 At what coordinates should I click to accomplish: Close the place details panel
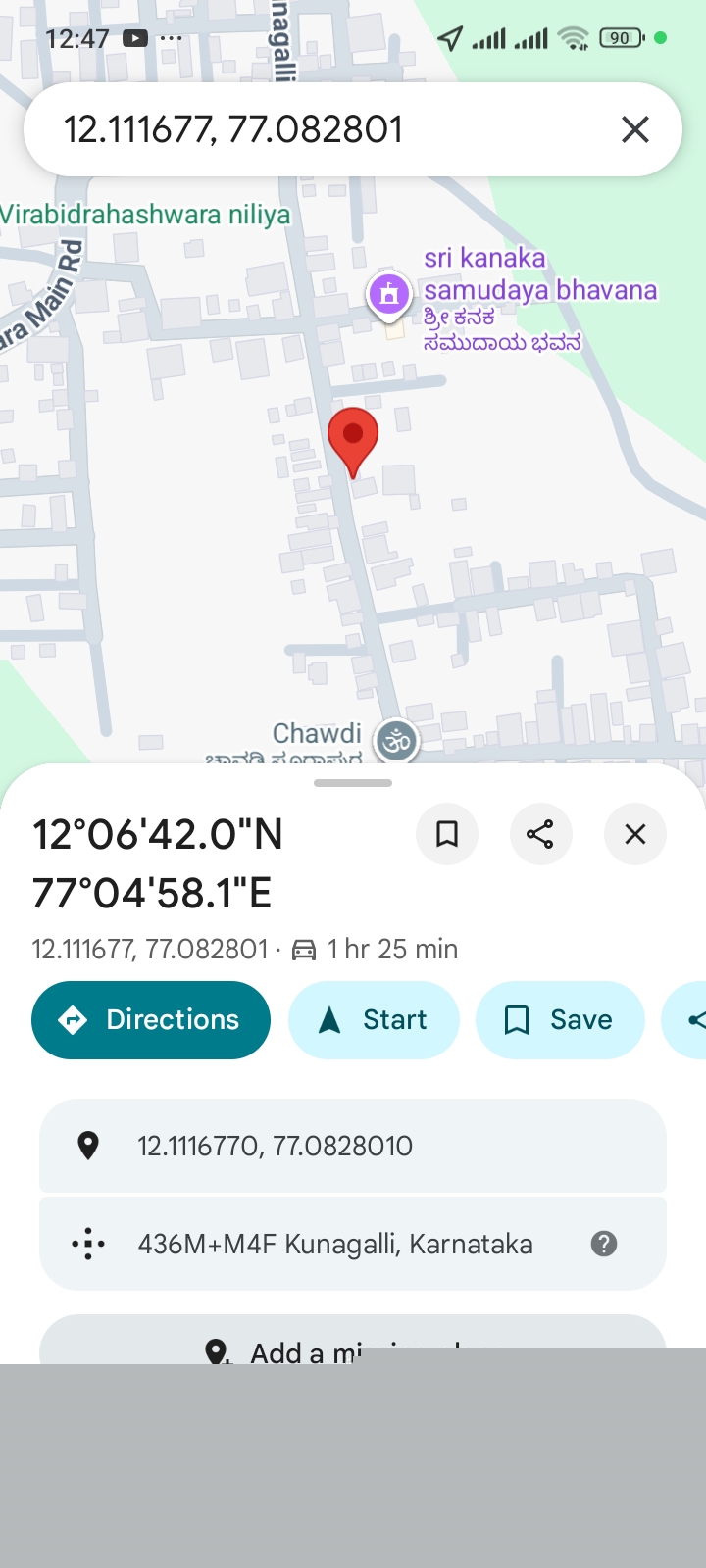click(x=635, y=834)
